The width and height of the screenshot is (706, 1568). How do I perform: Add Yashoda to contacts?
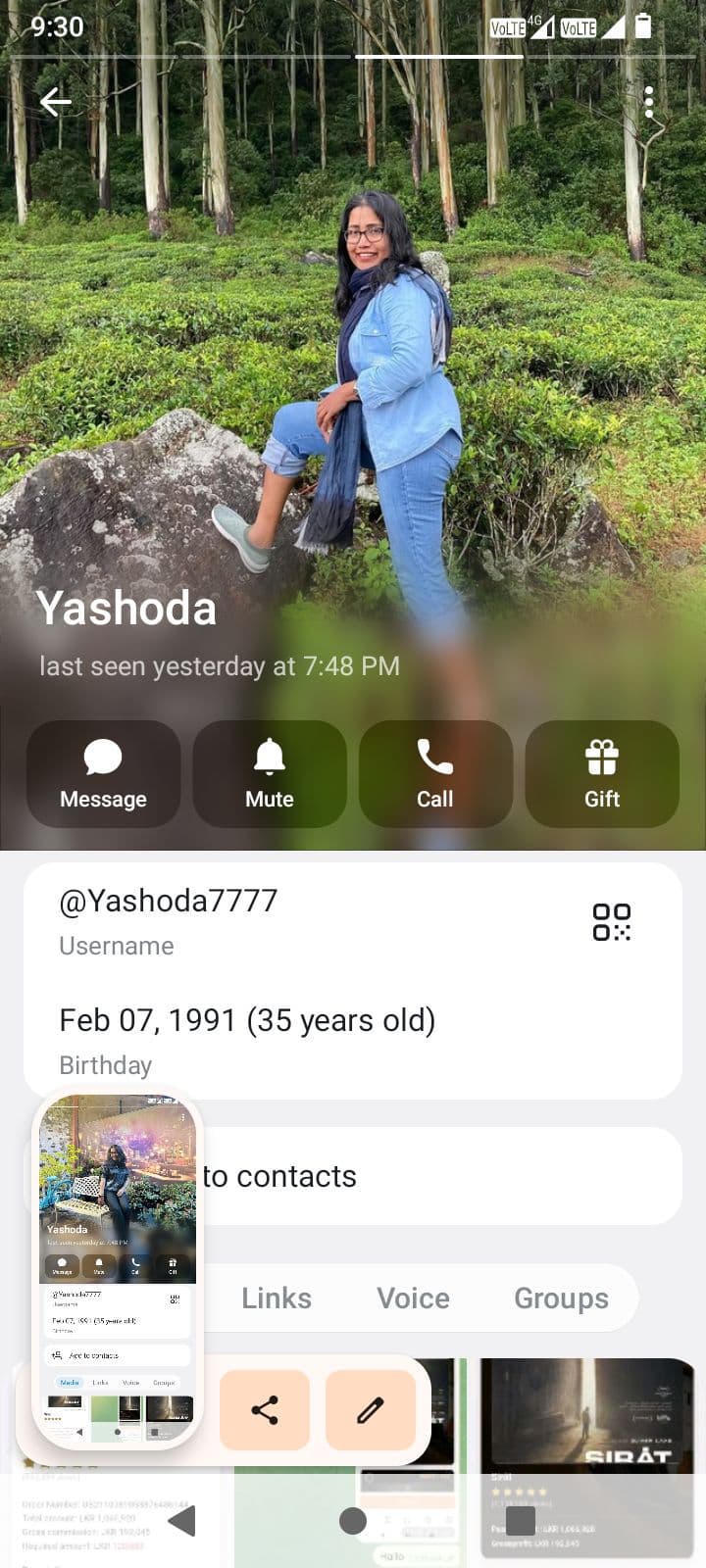coord(353,1176)
